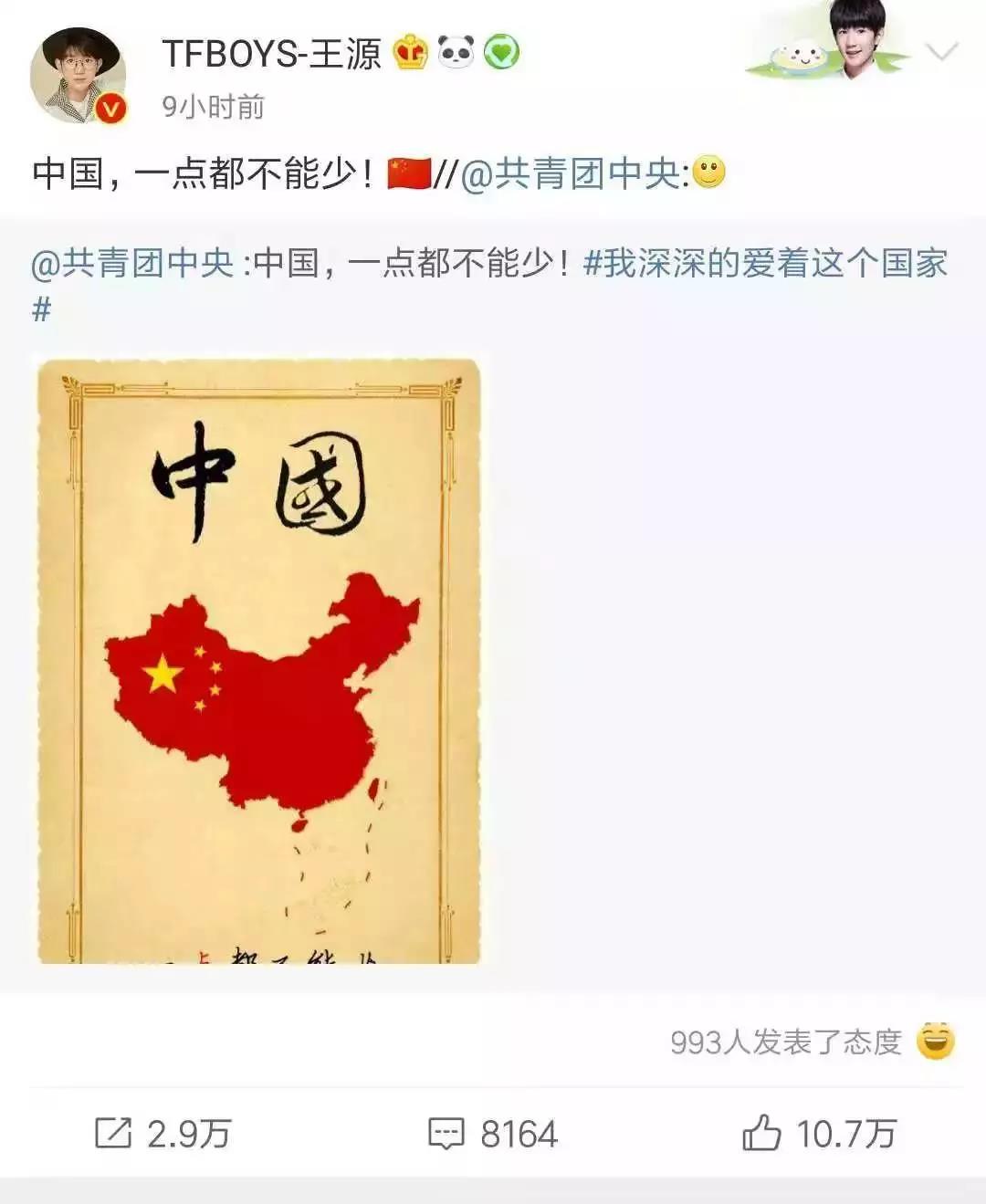Open the @共青团中央 mention in the repost comment
Viewport: 986px width, 1204px height.
[x=571, y=173]
